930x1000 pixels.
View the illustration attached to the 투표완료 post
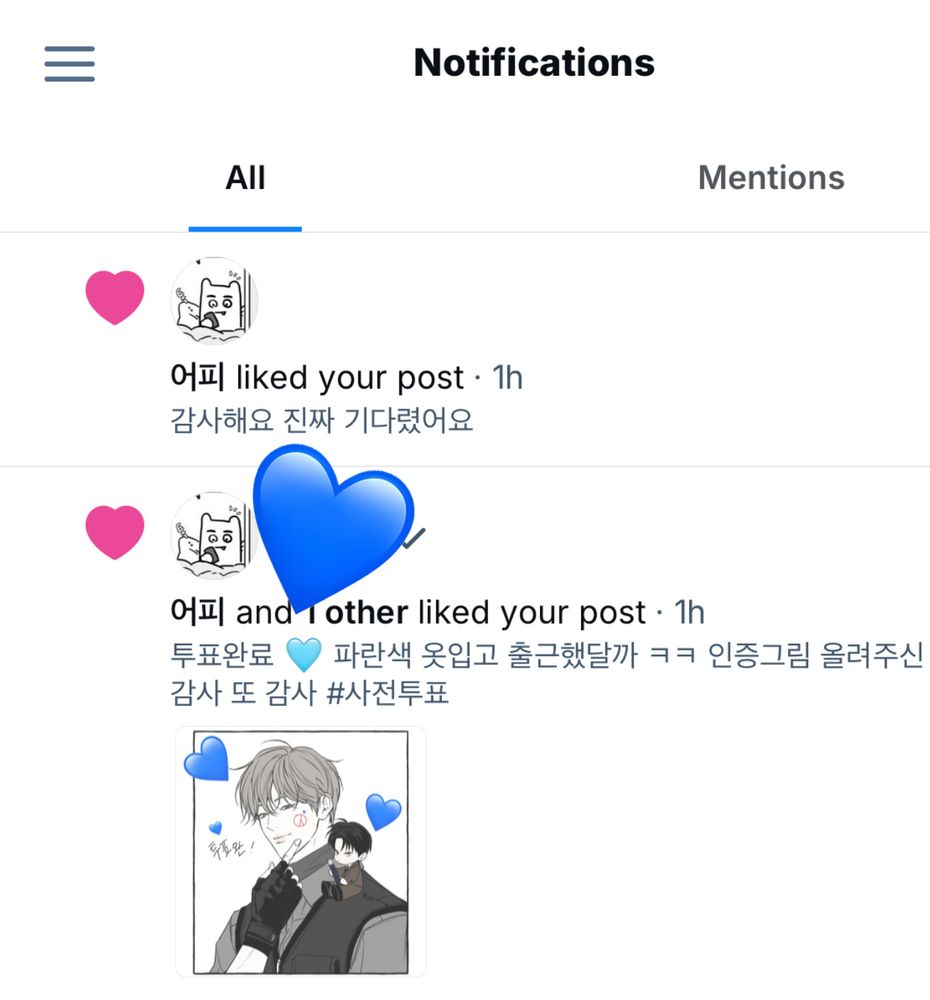pos(301,850)
